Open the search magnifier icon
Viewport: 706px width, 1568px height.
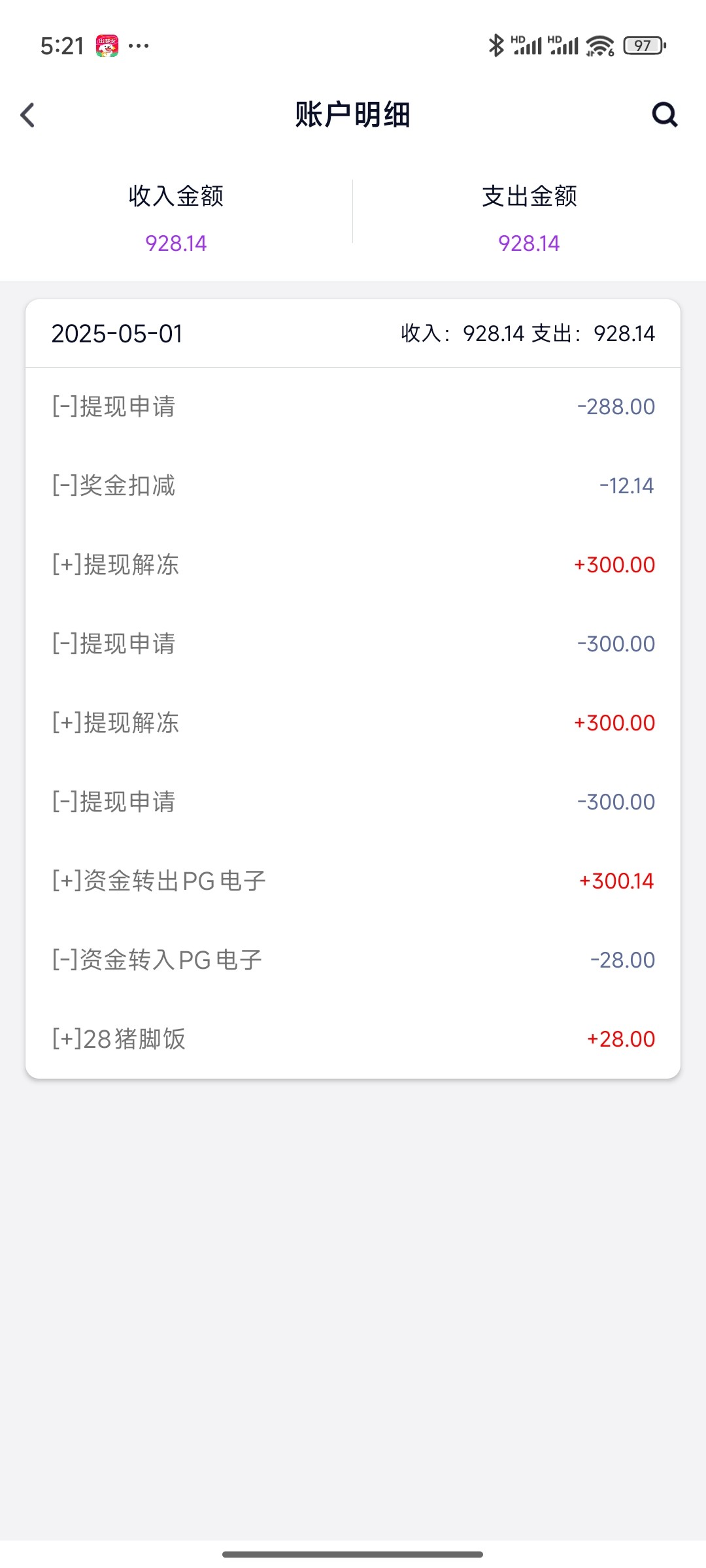664,115
